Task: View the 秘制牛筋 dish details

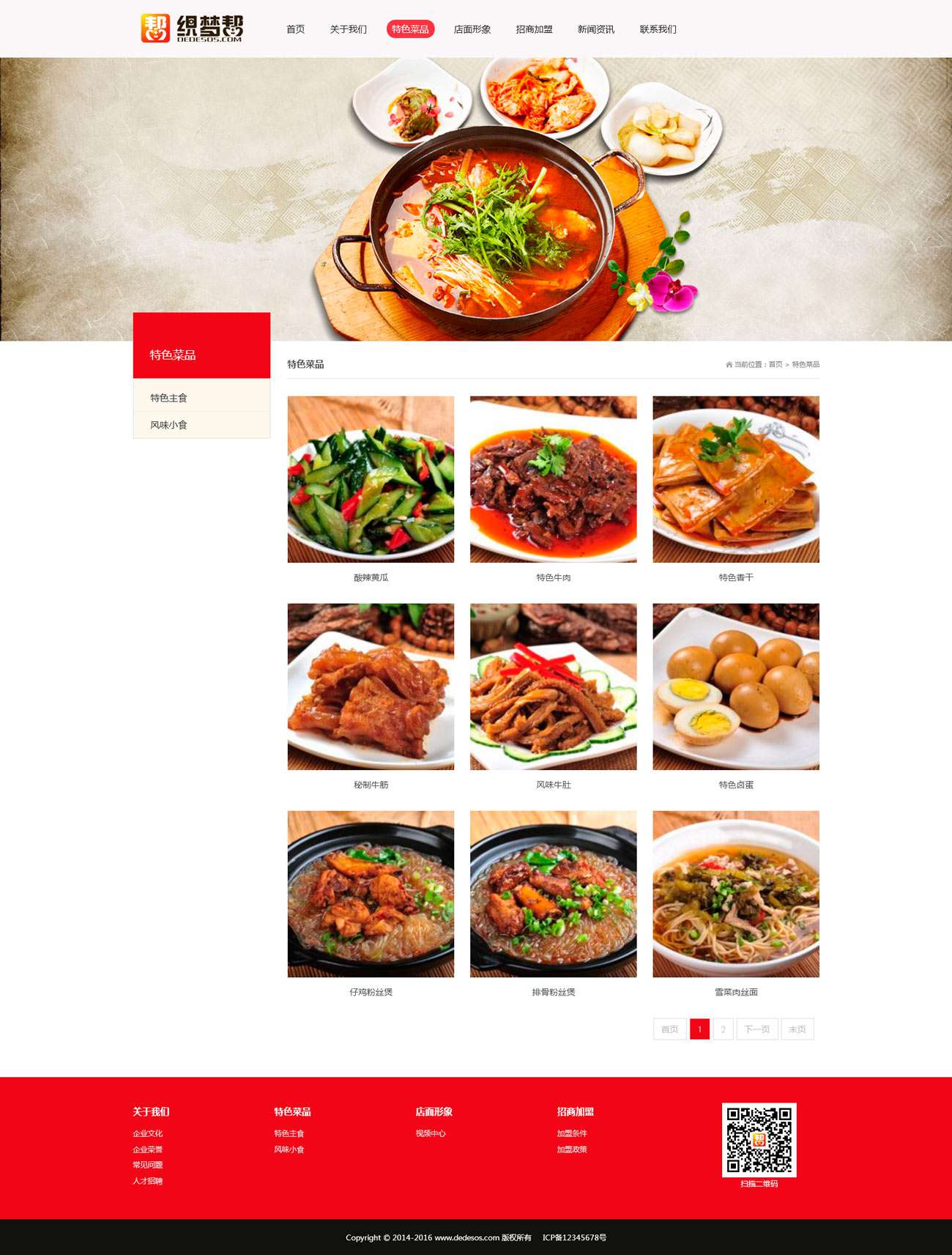Action: (371, 686)
